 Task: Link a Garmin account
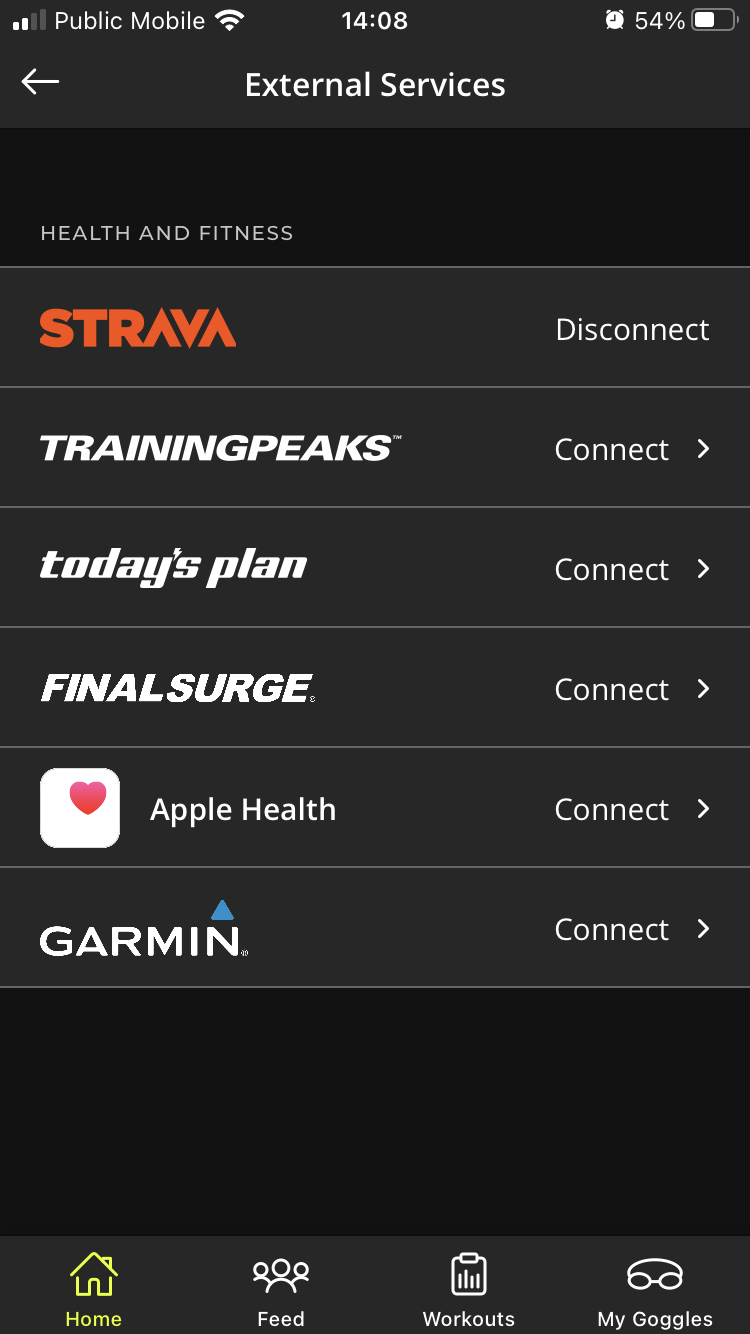[x=630, y=929]
